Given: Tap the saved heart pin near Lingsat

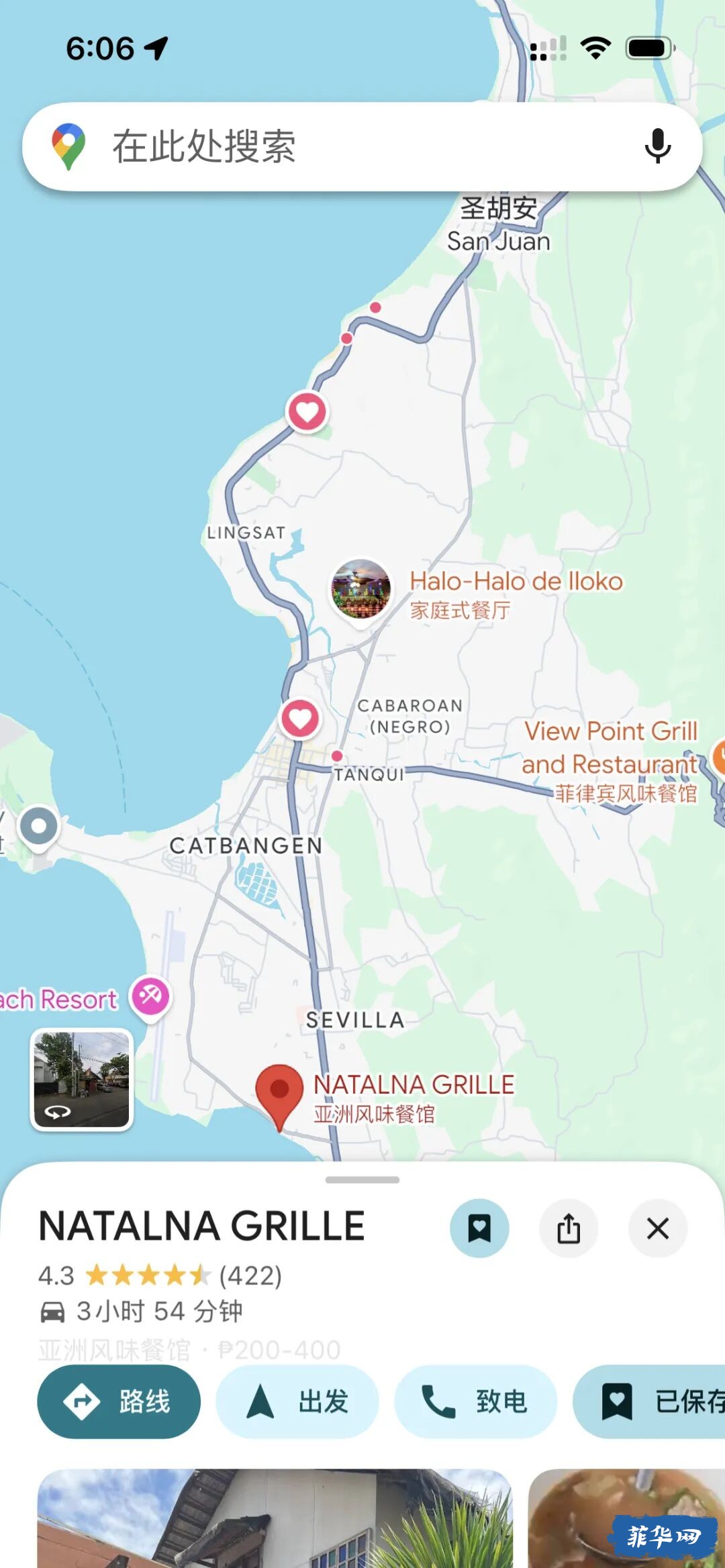Looking at the screenshot, I should (307, 411).
